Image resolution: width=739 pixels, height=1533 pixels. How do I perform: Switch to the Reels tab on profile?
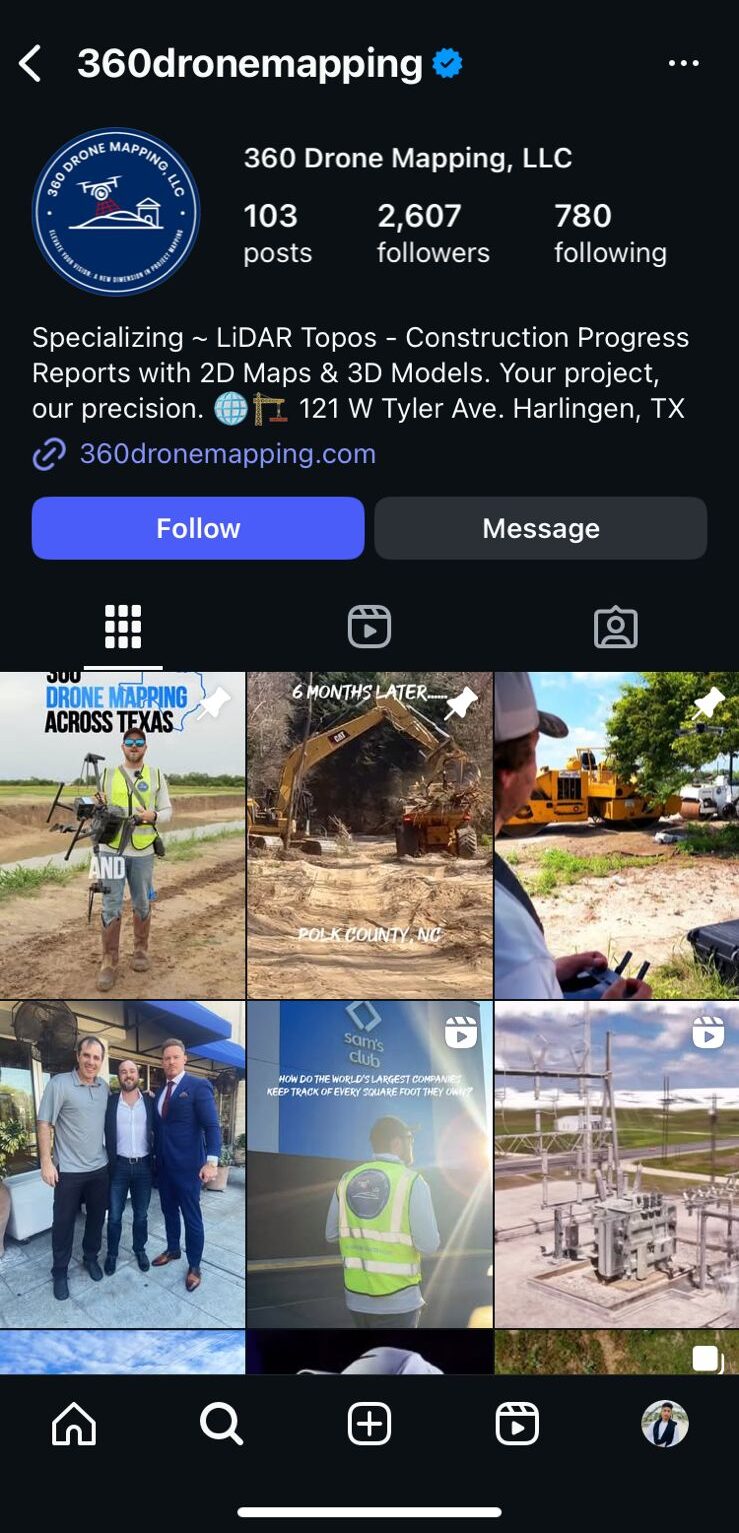point(369,628)
